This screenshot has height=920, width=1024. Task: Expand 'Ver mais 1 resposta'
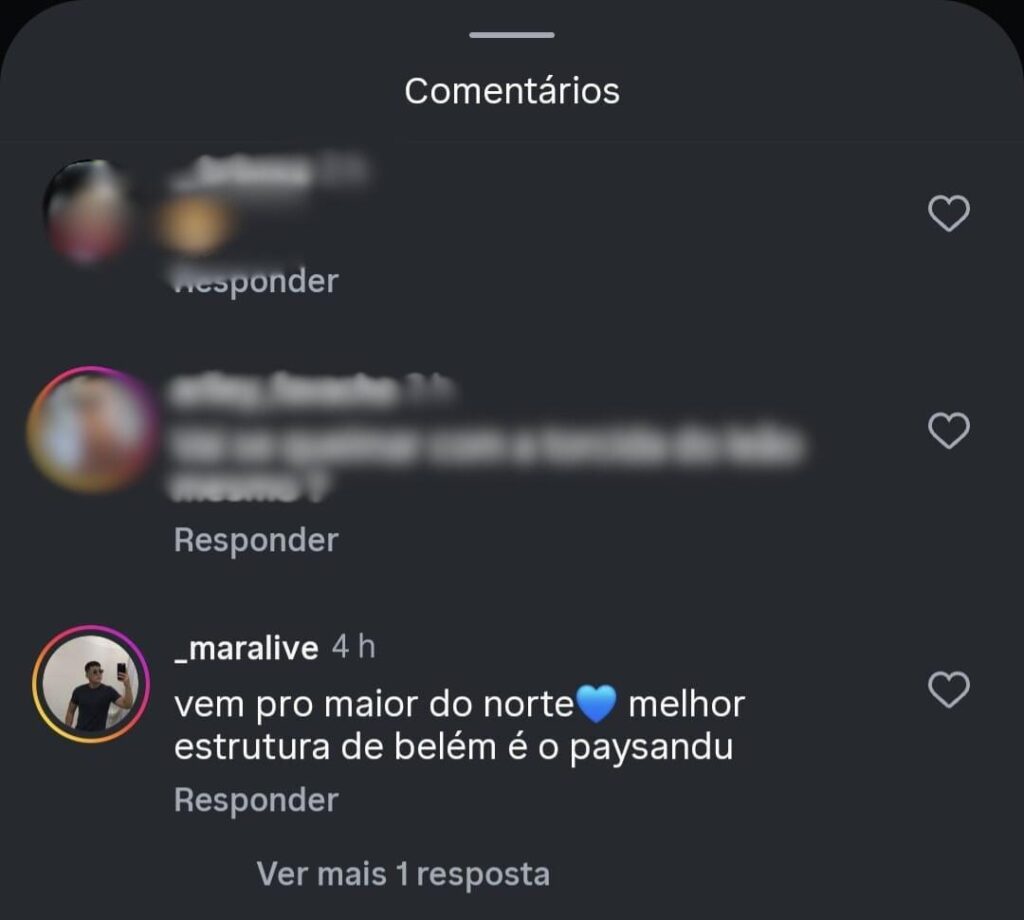403,873
